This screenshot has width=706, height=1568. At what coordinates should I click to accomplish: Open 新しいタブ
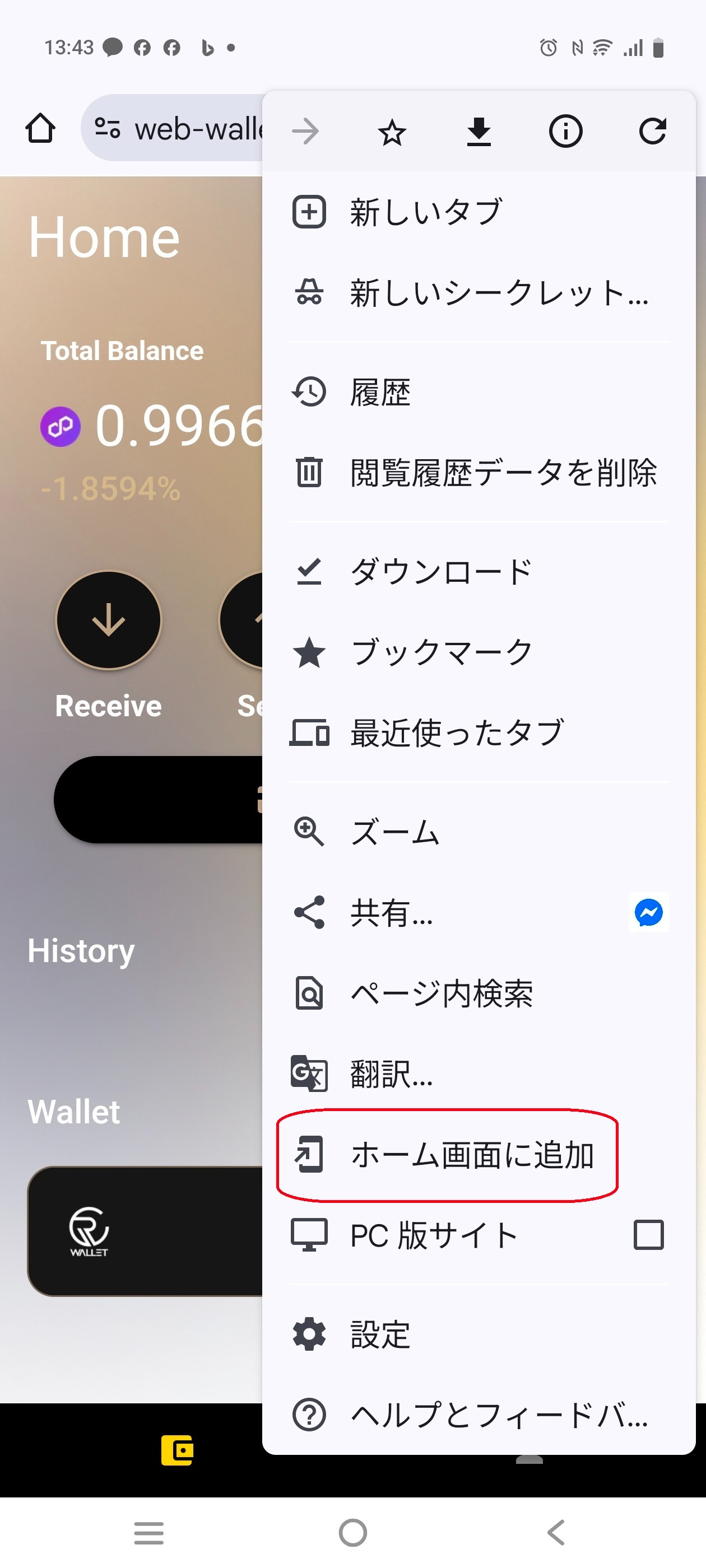(426, 212)
